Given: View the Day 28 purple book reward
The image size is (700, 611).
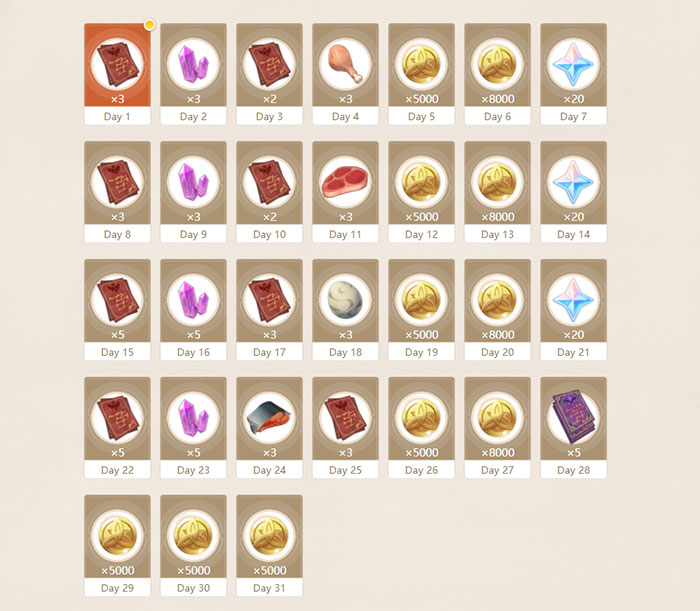Looking at the screenshot, I should [x=573, y=427].
